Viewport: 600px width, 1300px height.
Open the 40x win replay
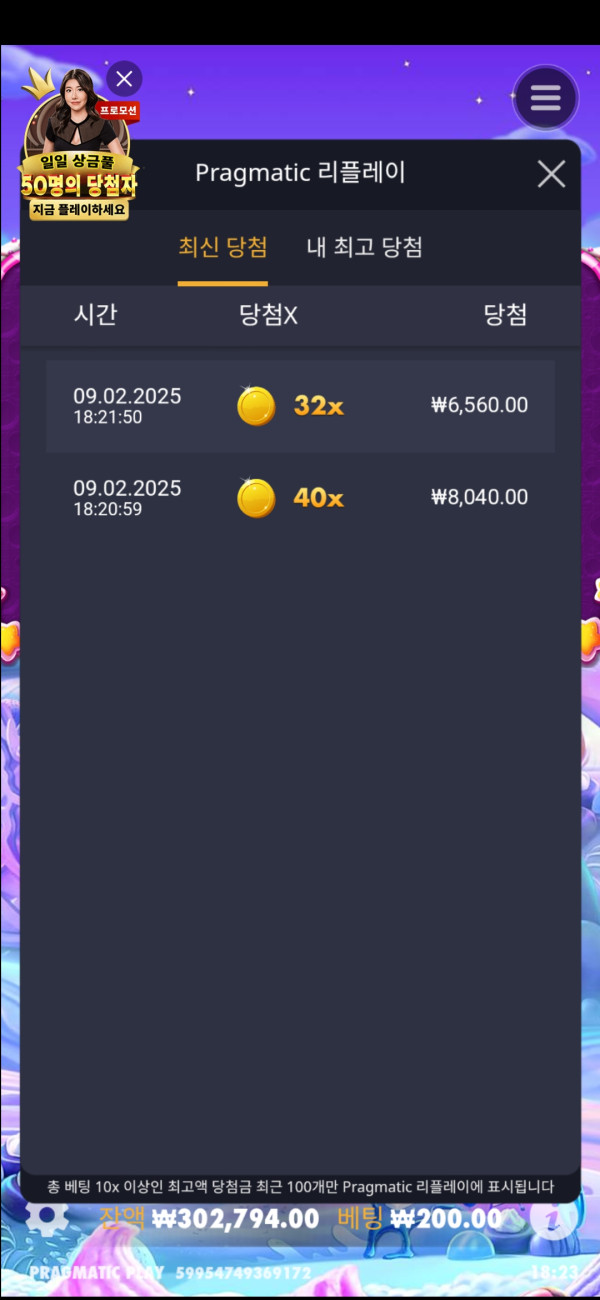300,497
